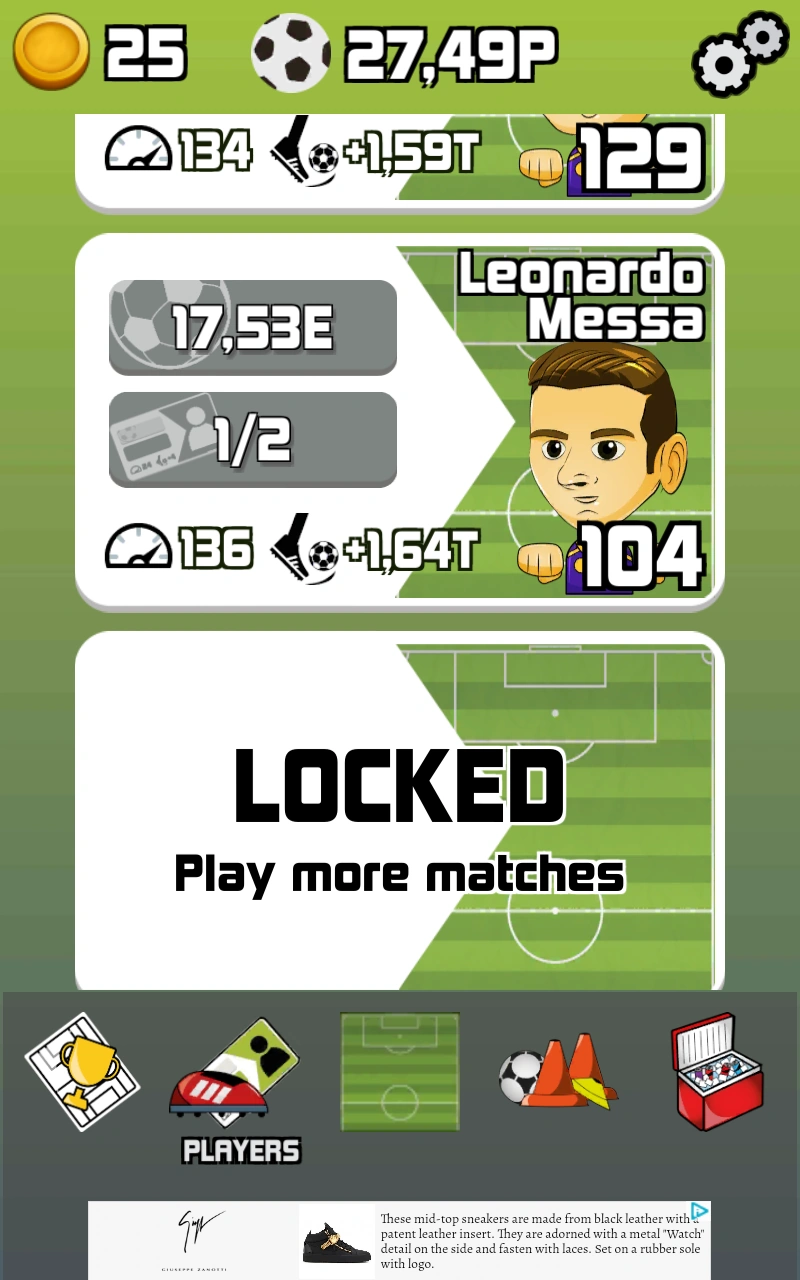Open the sneaker advertisement banner

[400, 1240]
